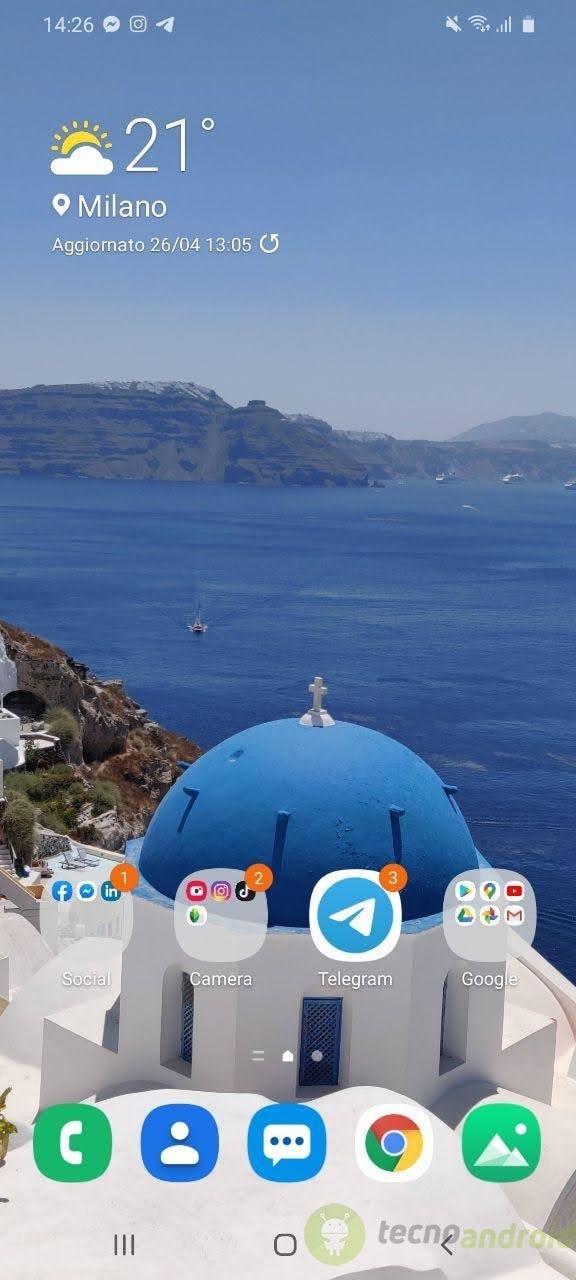This screenshot has width=576, height=1280.
Task: Open the Contacts app
Action: pos(180,1143)
